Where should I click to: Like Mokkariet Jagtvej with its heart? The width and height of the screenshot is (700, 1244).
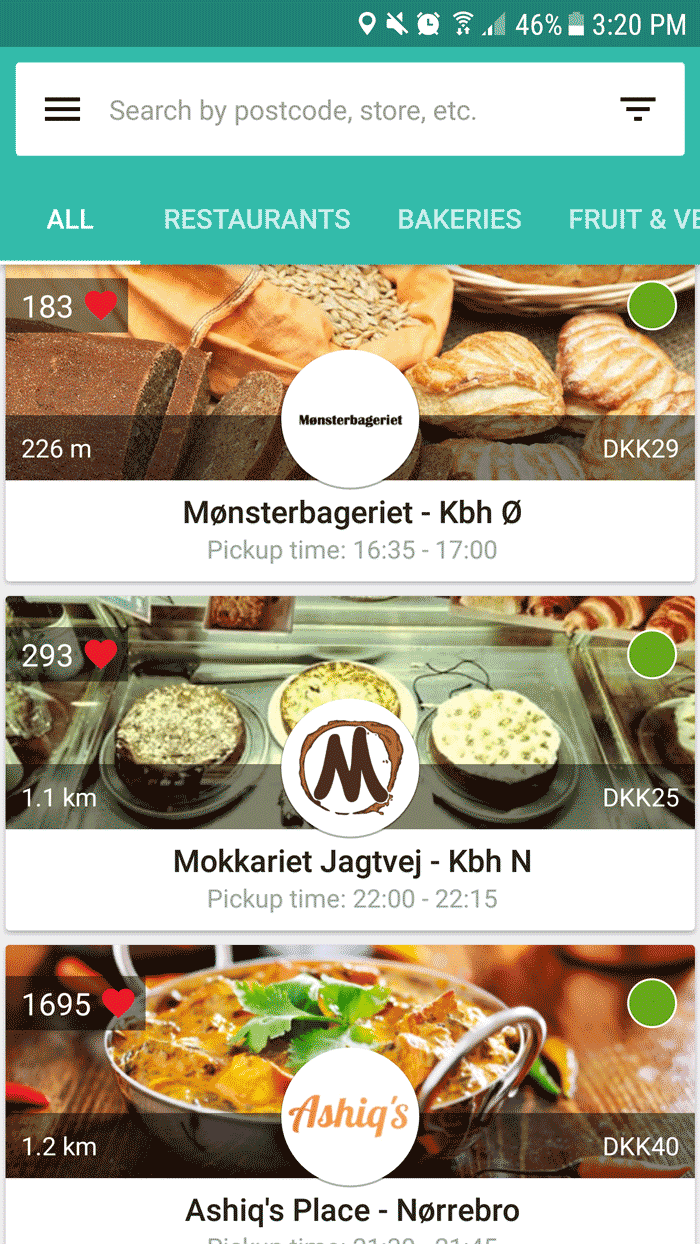(x=101, y=655)
